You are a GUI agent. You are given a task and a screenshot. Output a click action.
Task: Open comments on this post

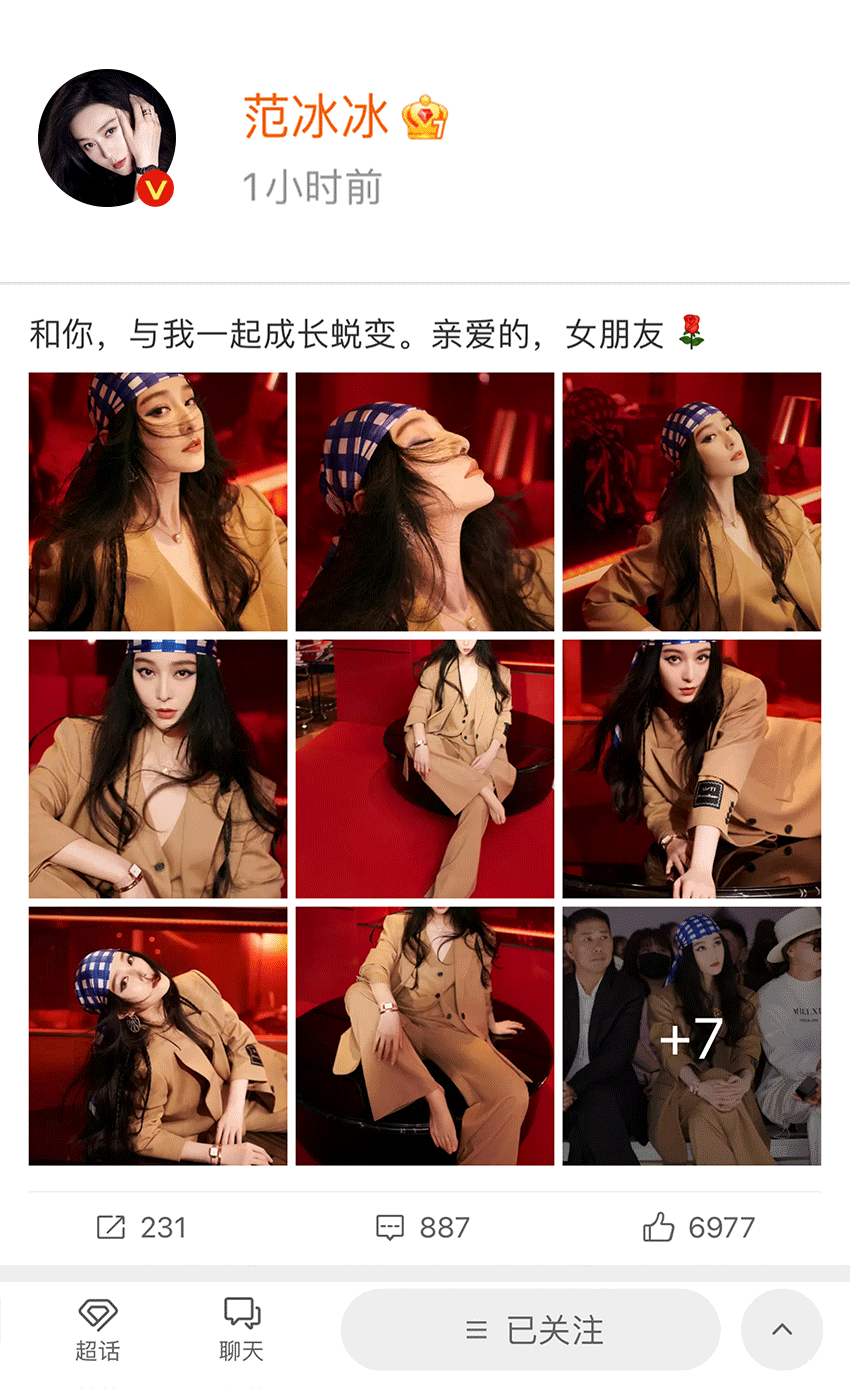click(x=422, y=1227)
